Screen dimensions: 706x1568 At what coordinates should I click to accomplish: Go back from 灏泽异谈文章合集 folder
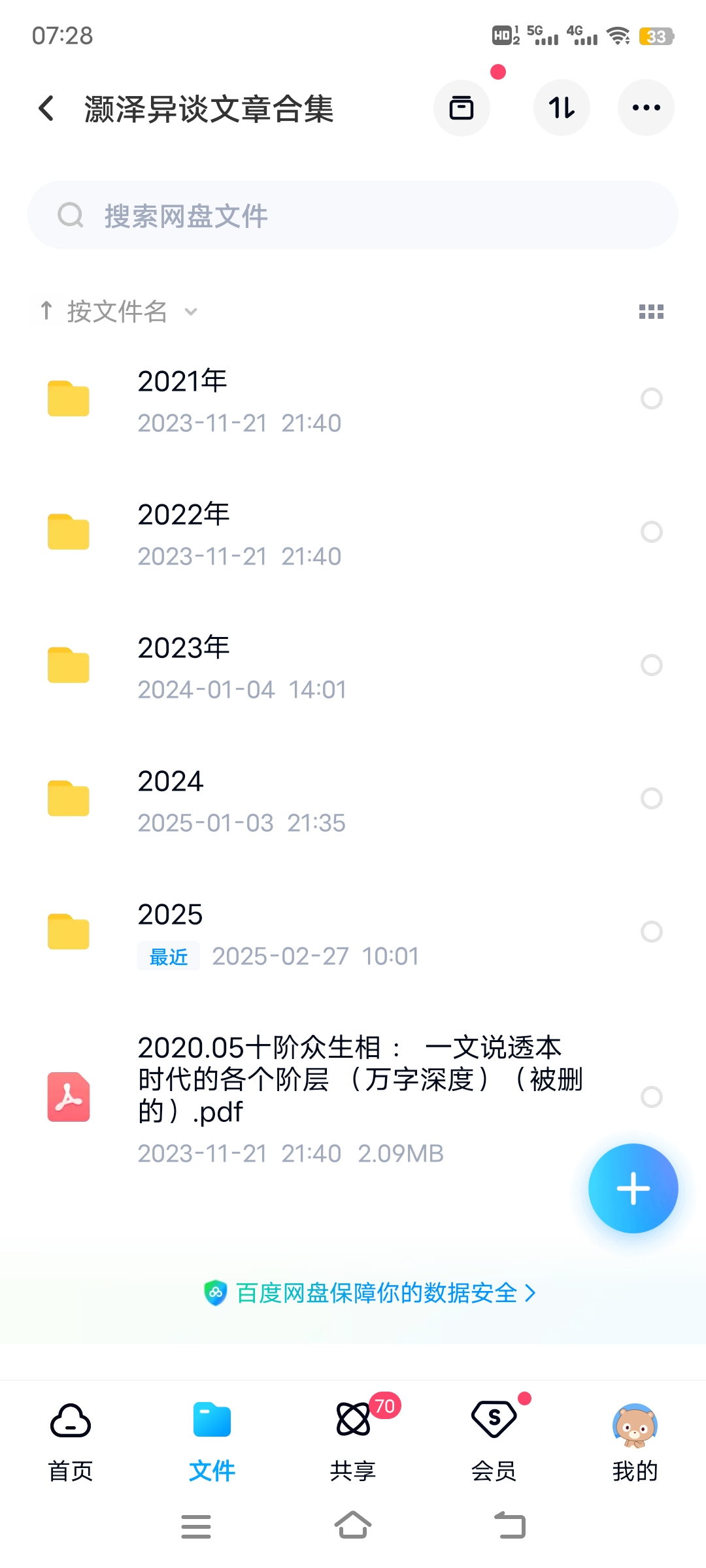tap(46, 108)
